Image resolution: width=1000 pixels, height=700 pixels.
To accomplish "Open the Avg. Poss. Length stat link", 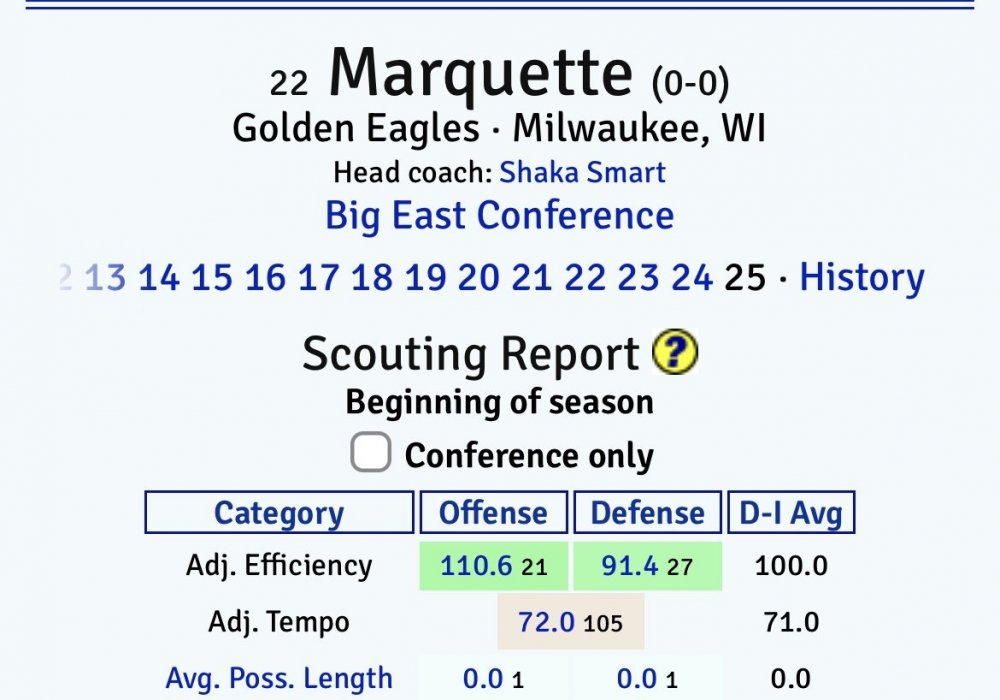I will pos(279,679).
